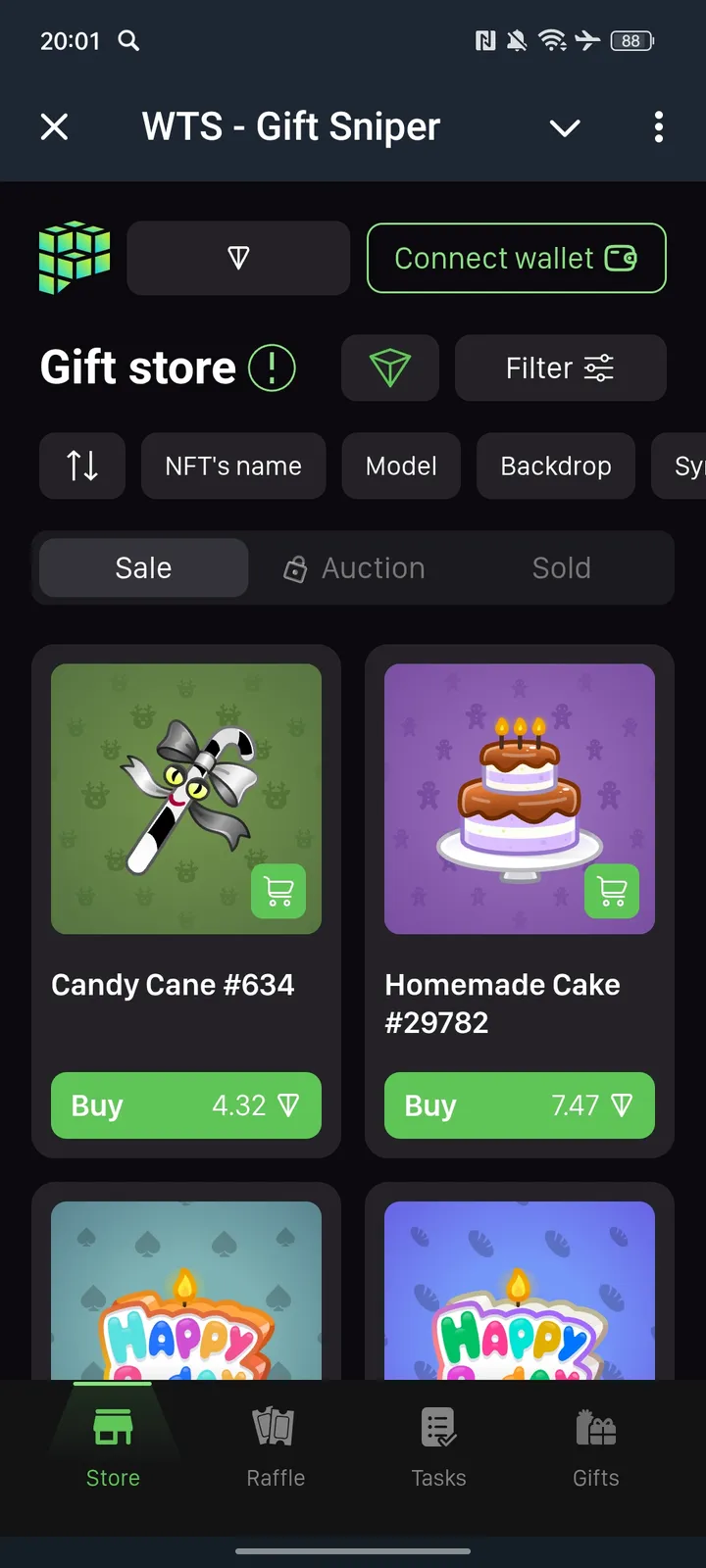Image resolution: width=706 pixels, height=1568 pixels.
Task: Click the green TON icon beside Gift store
Action: pos(389,367)
